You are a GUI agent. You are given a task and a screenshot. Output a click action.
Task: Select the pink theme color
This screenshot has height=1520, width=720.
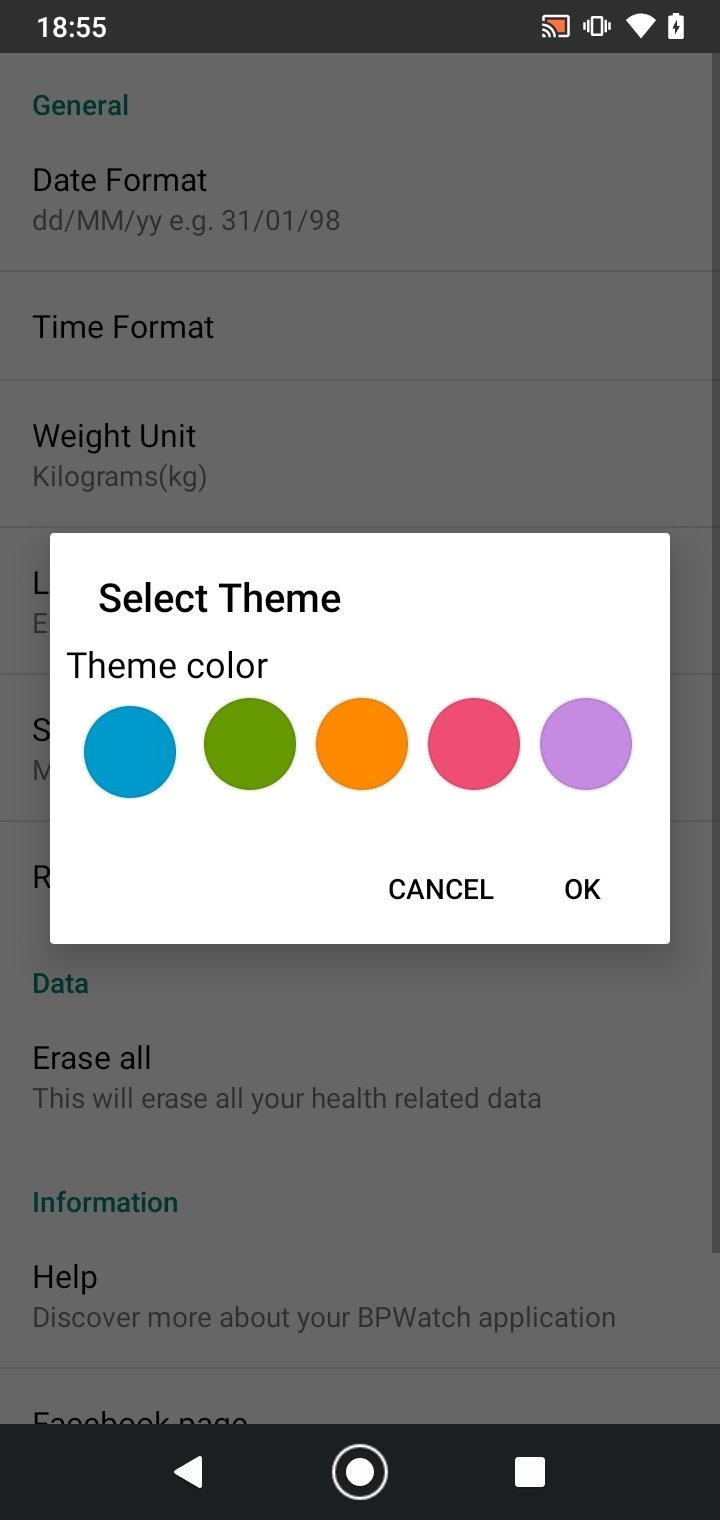pos(474,744)
